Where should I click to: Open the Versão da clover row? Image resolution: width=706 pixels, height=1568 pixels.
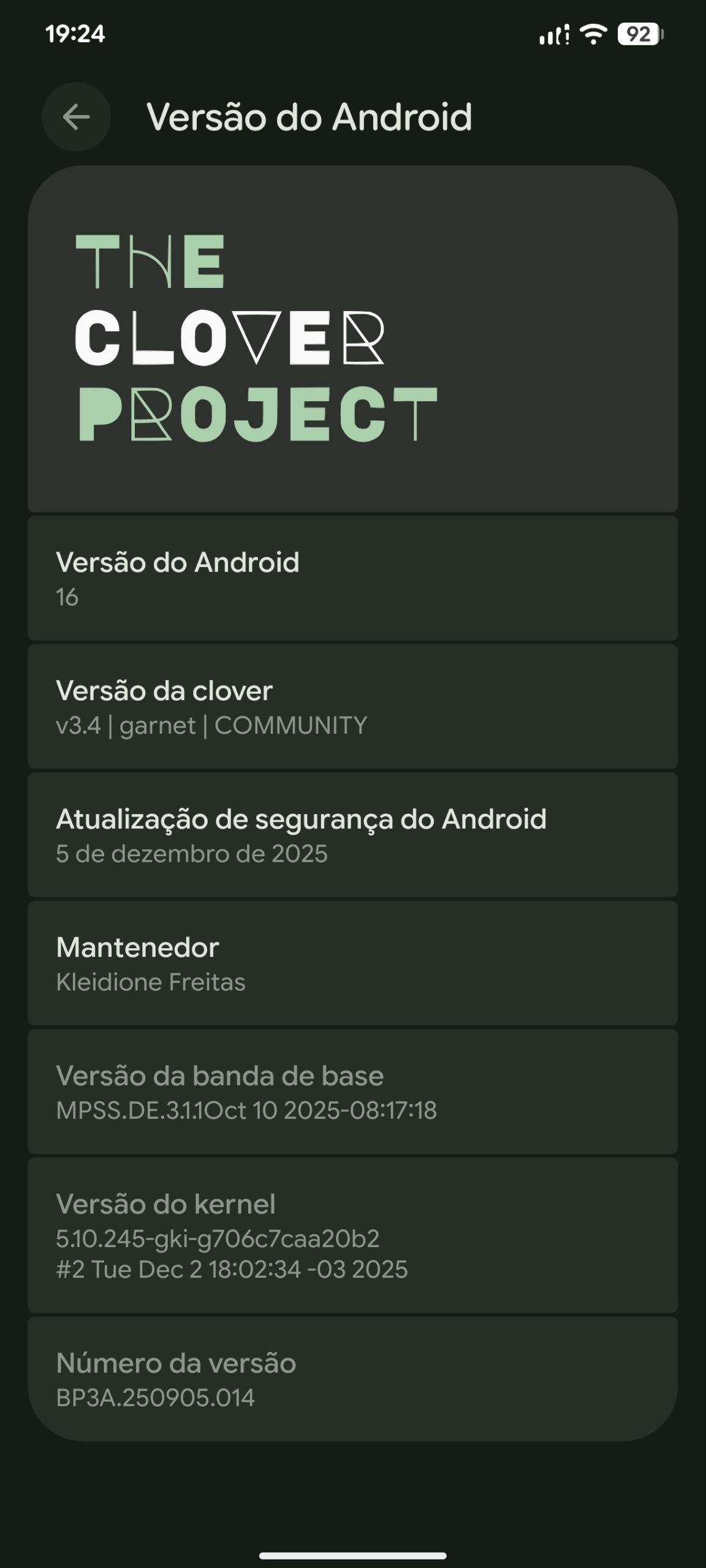pos(352,707)
